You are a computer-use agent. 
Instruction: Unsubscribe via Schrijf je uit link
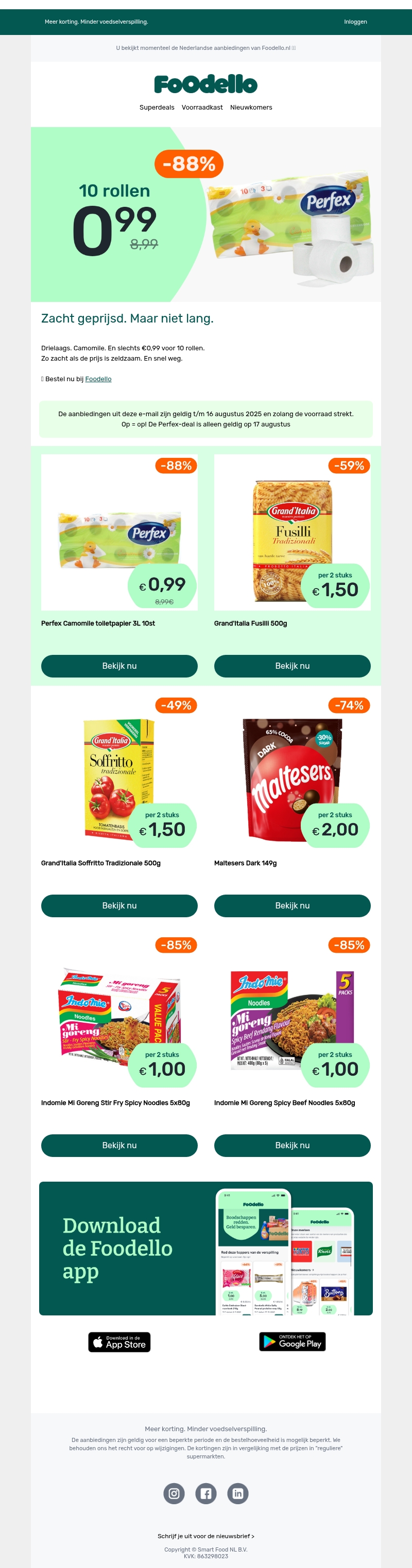pos(206,1536)
